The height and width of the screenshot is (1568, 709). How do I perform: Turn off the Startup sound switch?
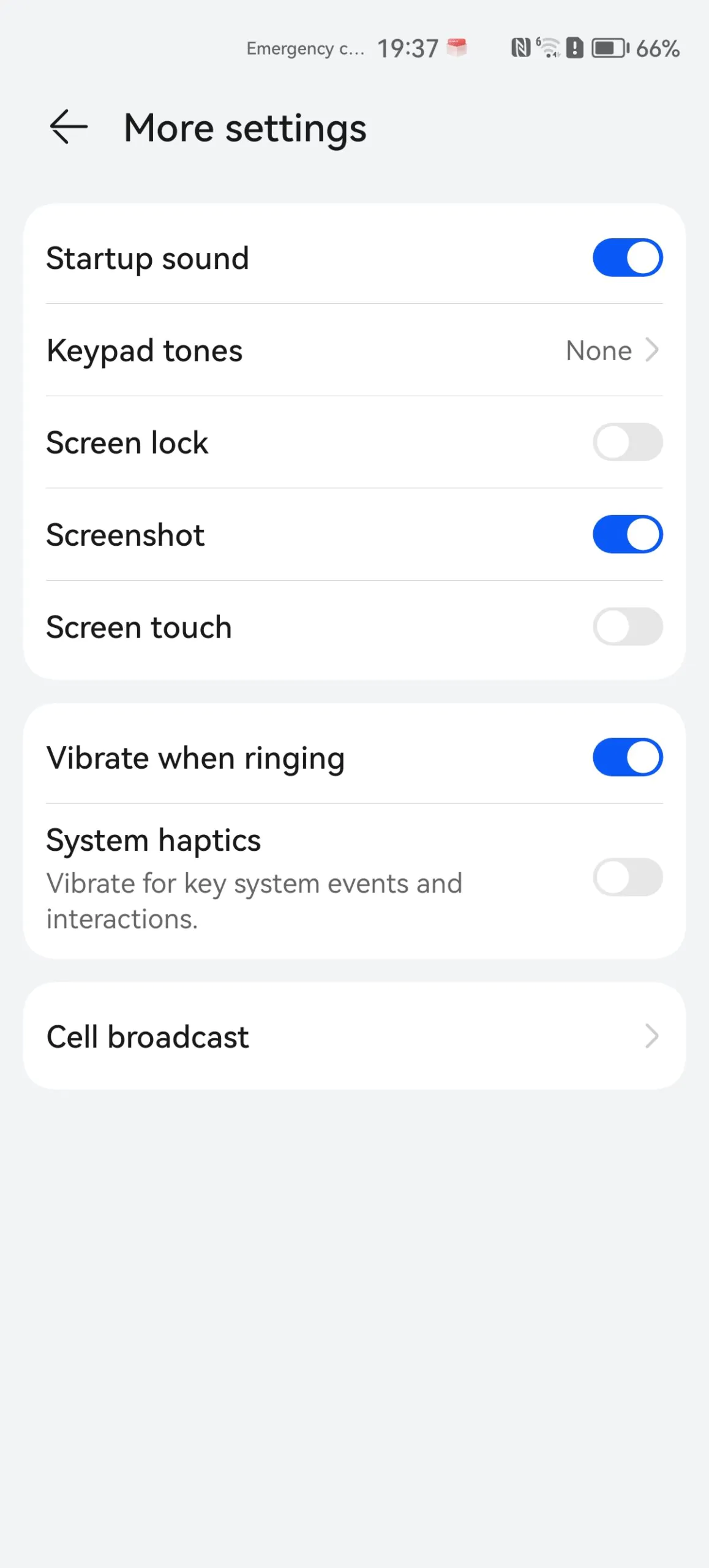pos(628,258)
